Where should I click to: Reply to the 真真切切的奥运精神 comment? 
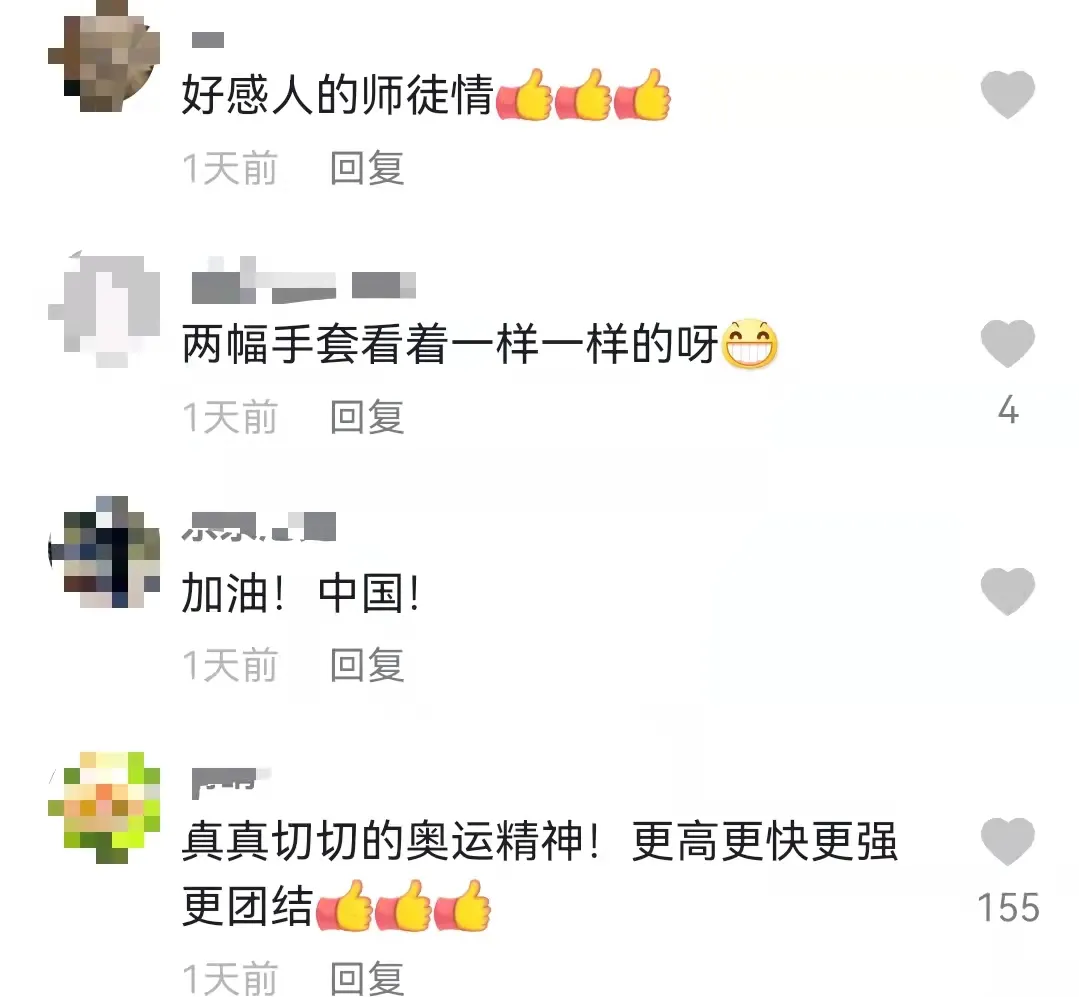[367, 978]
